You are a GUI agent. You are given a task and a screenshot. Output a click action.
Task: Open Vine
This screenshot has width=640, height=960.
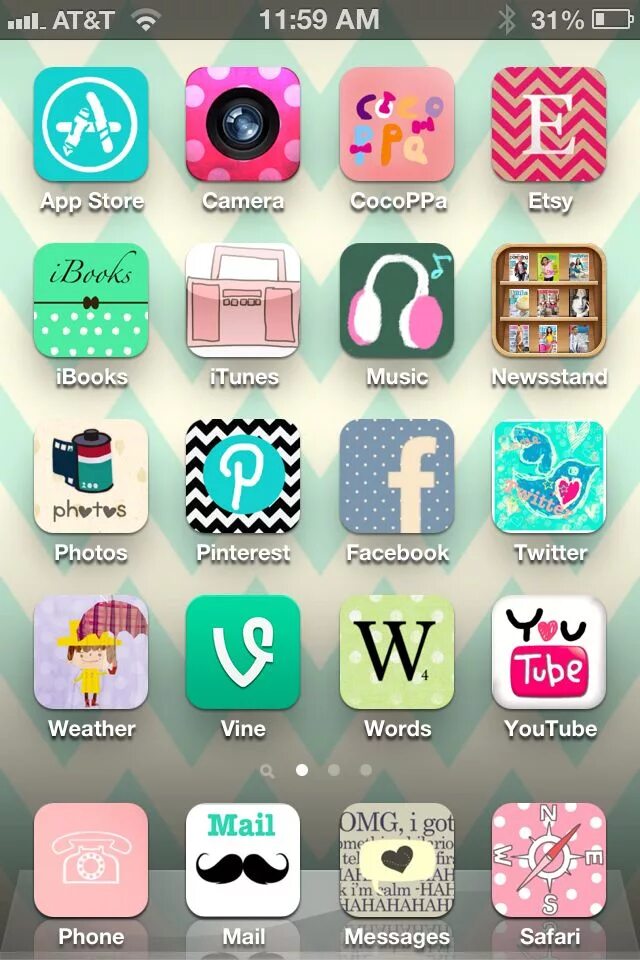point(243,652)
